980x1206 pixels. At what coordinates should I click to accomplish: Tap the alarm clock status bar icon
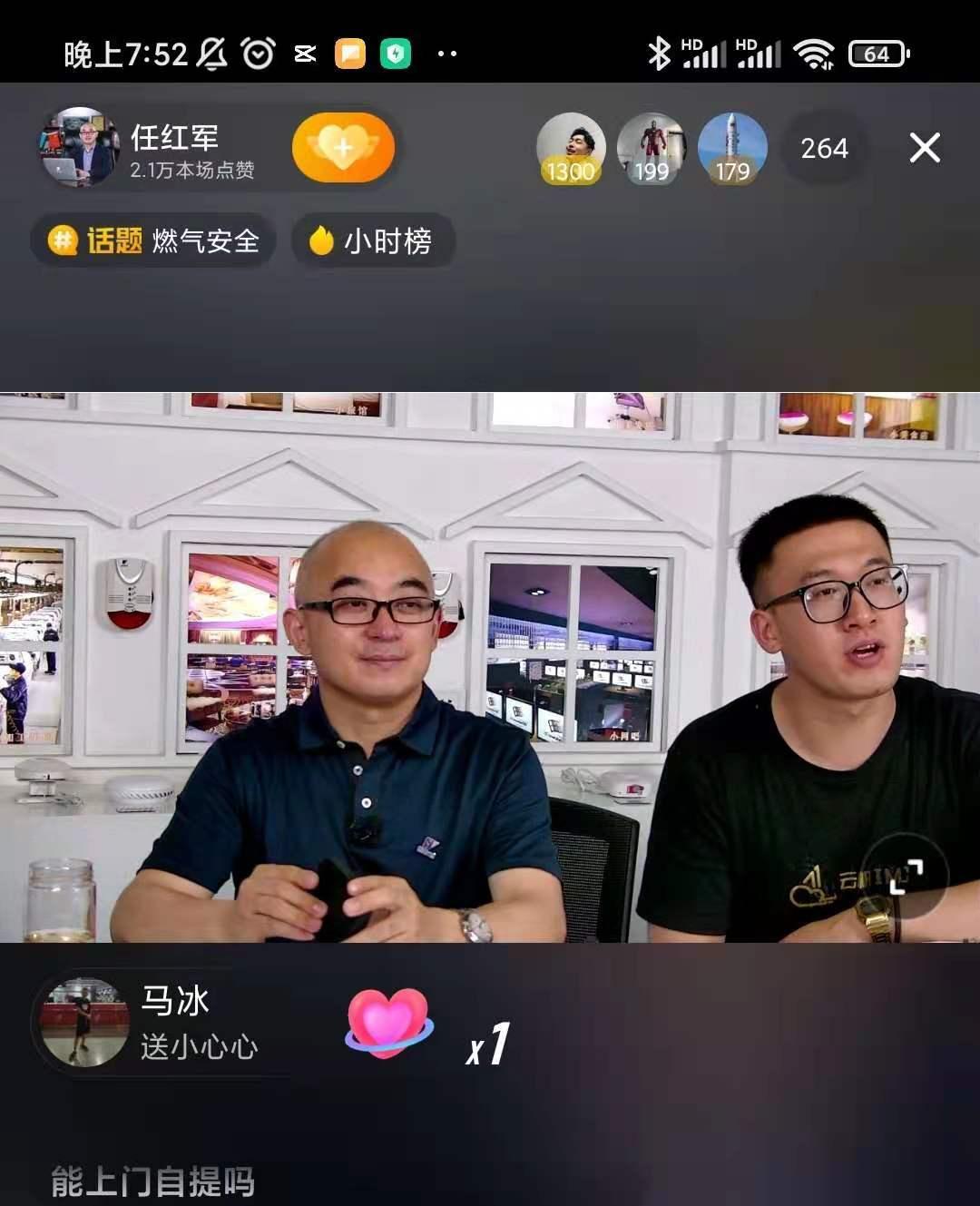click(x=259, y=54)
